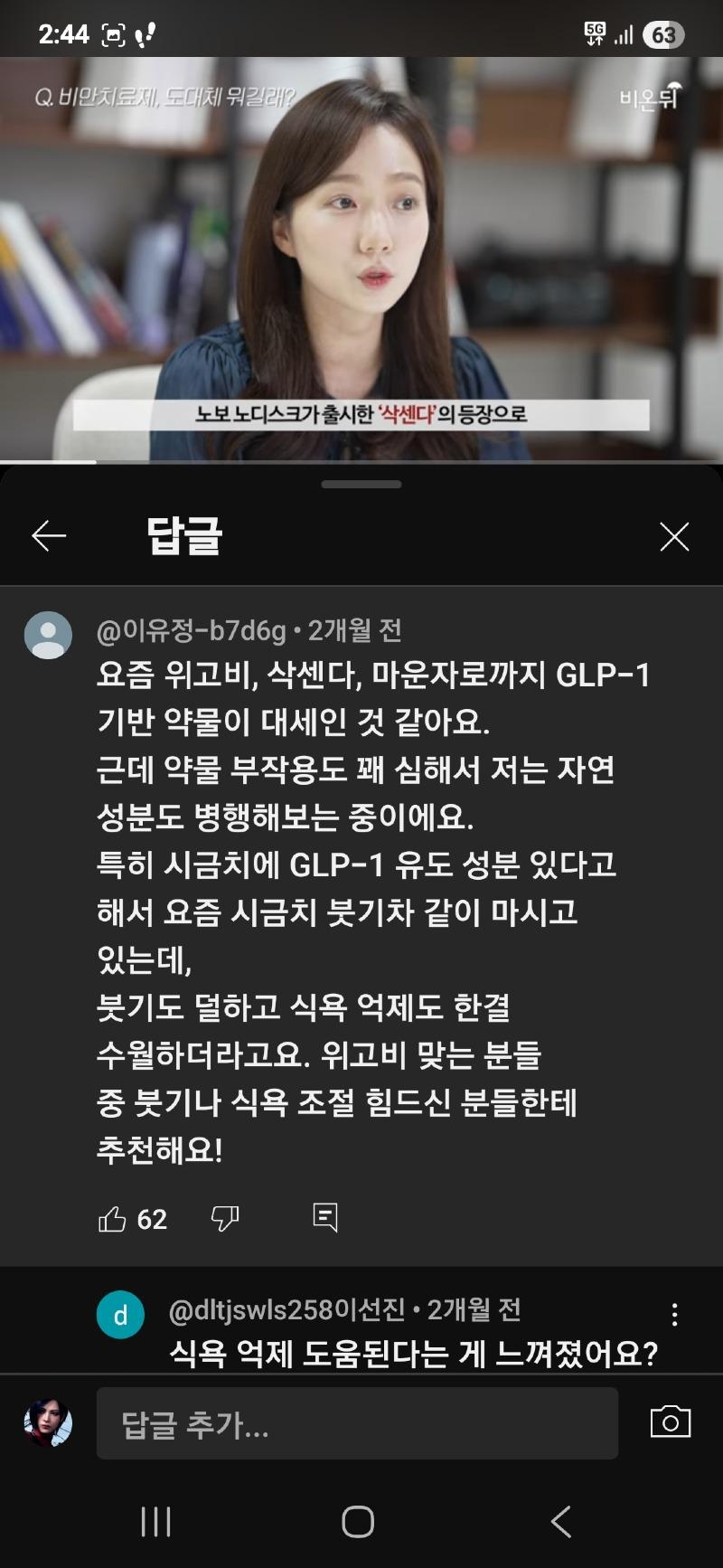Like 이유정's comment
Screen dimensions: 723x1568
112,1219
